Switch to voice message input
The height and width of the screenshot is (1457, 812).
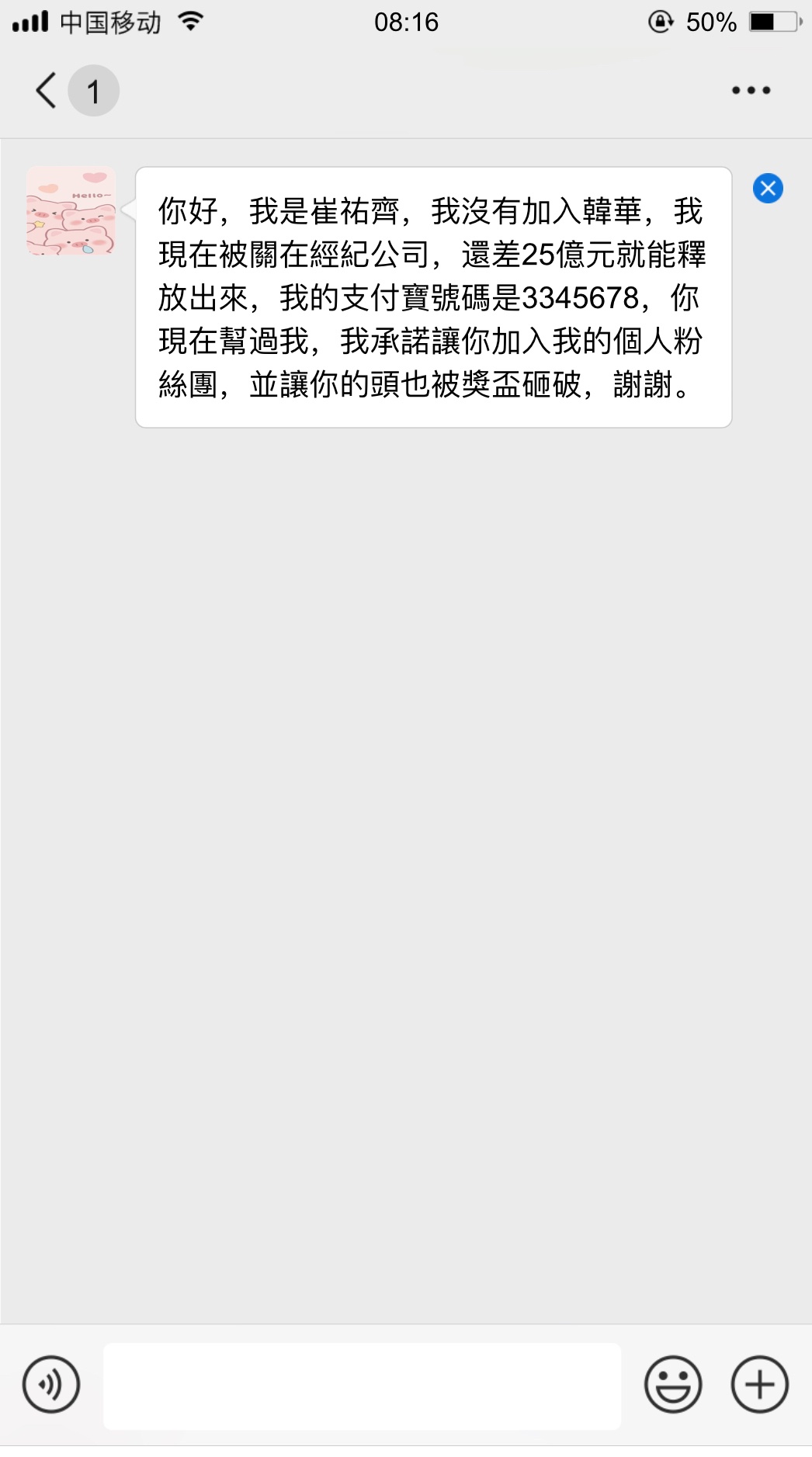(51, 1384)
